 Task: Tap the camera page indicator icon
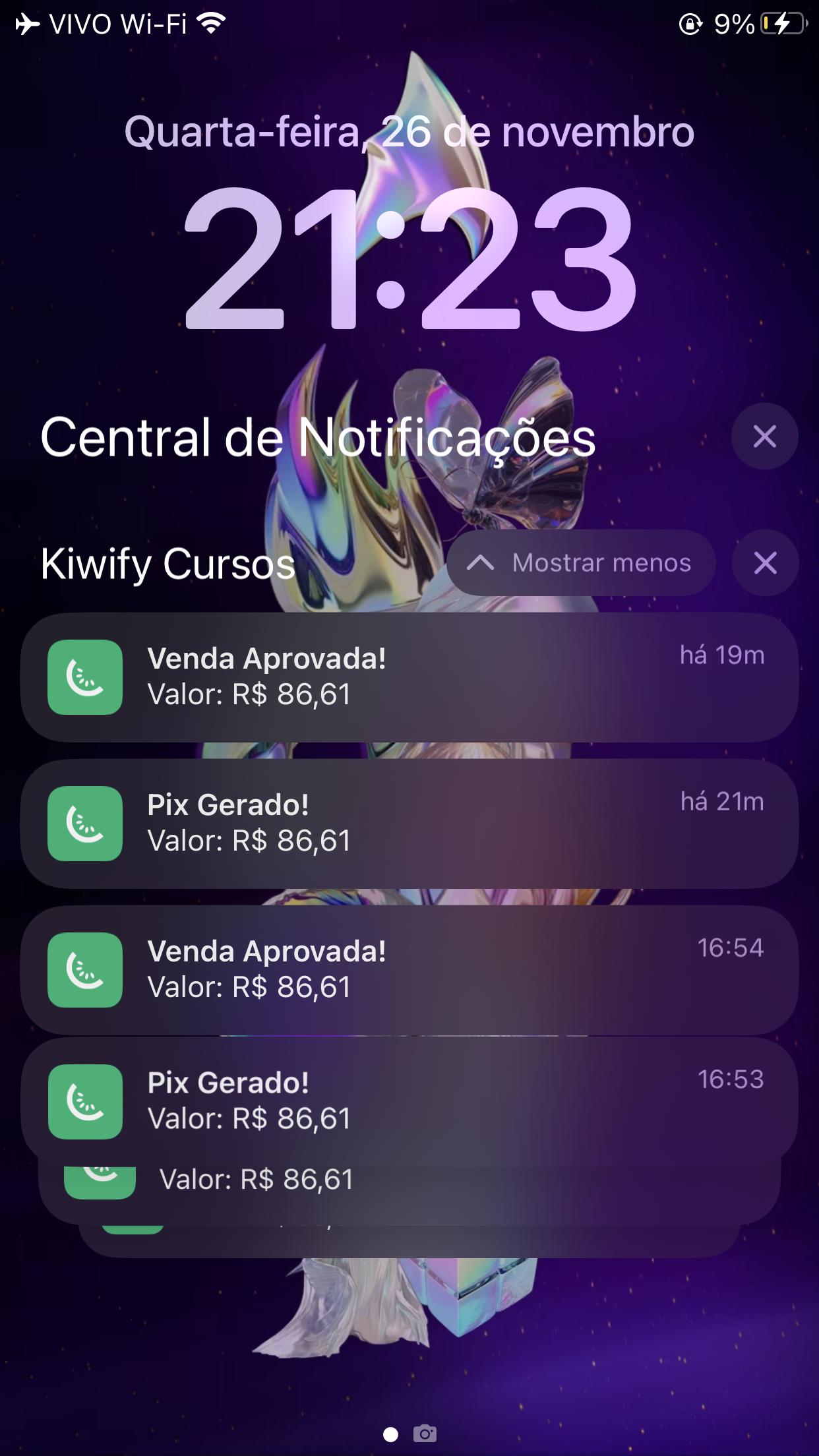[425, 1434]
